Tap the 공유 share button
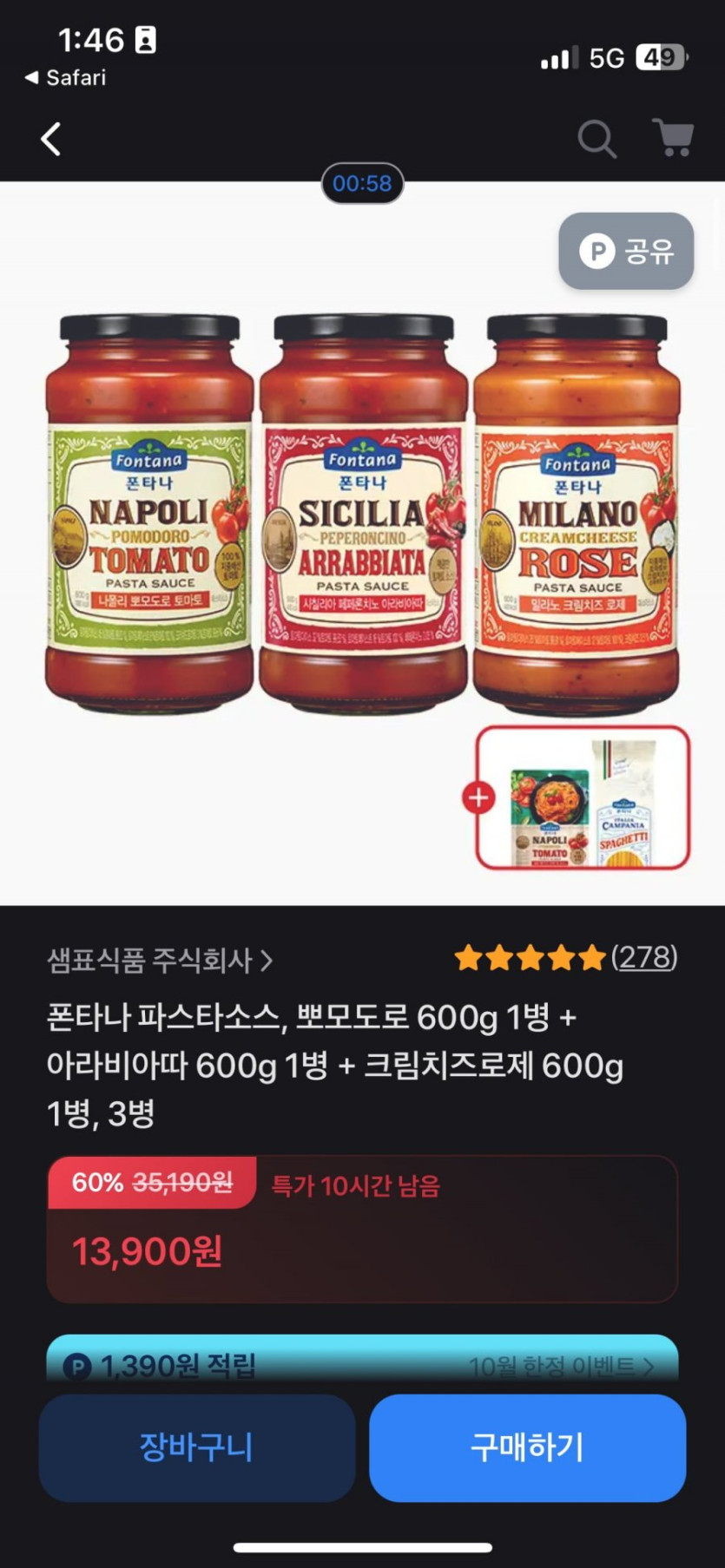Image resolution: width=725 pixels, height=1568 pixels. coord(626,252)
